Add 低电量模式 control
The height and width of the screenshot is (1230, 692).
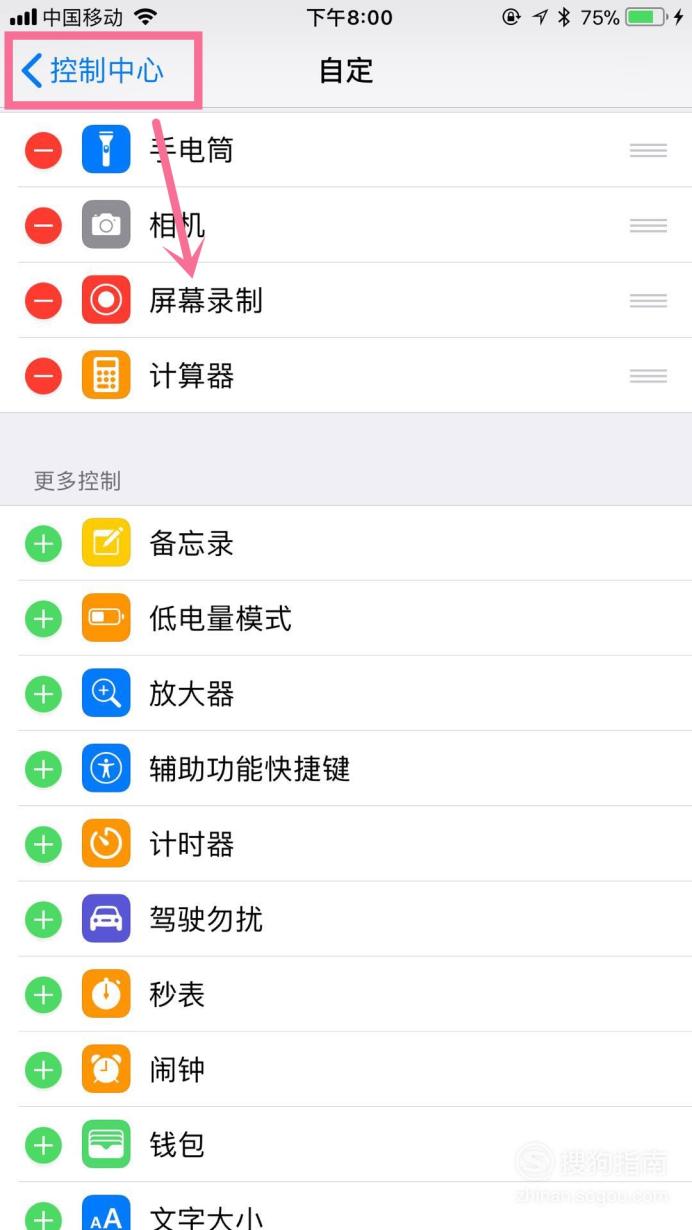click(43, 619)
